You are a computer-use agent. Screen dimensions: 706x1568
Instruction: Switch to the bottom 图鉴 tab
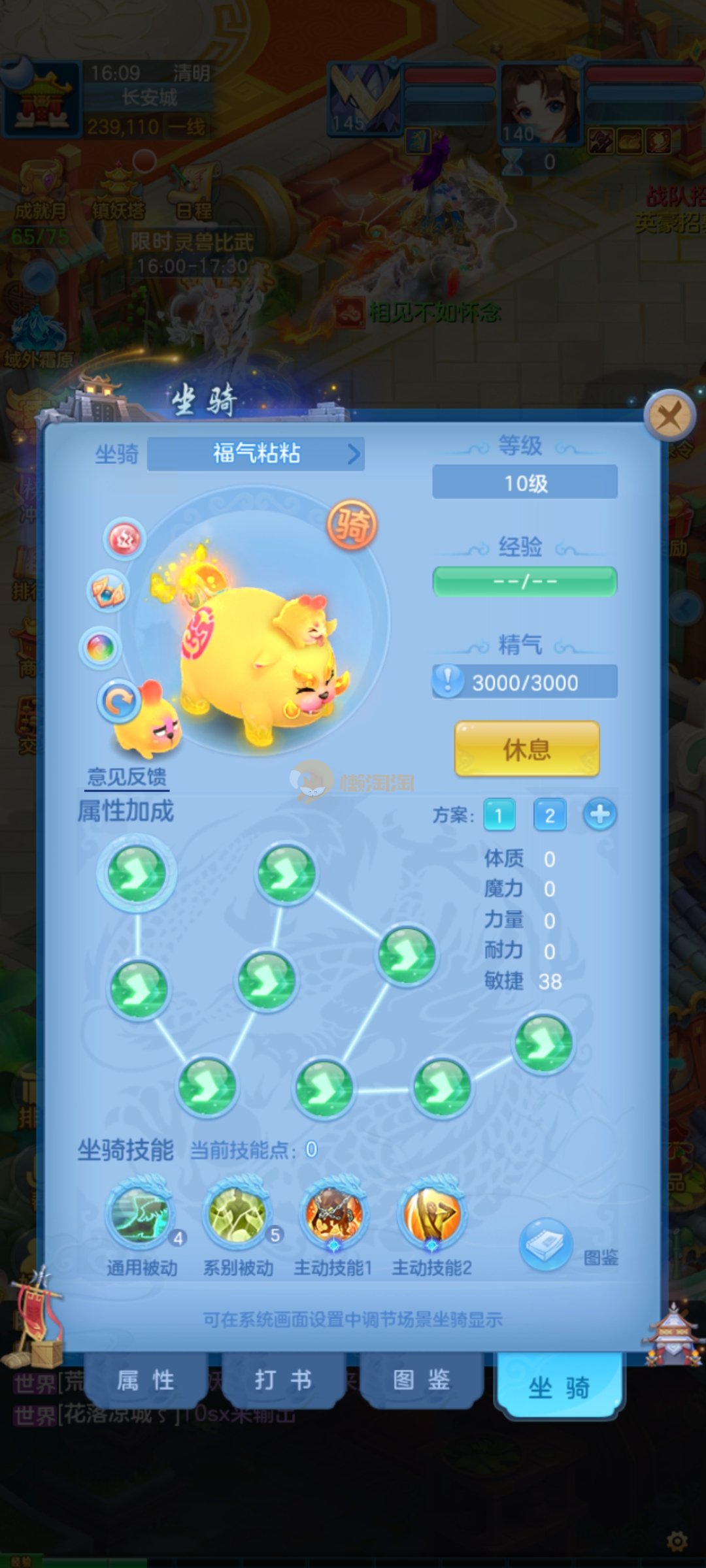click(x=422, y=1380)
